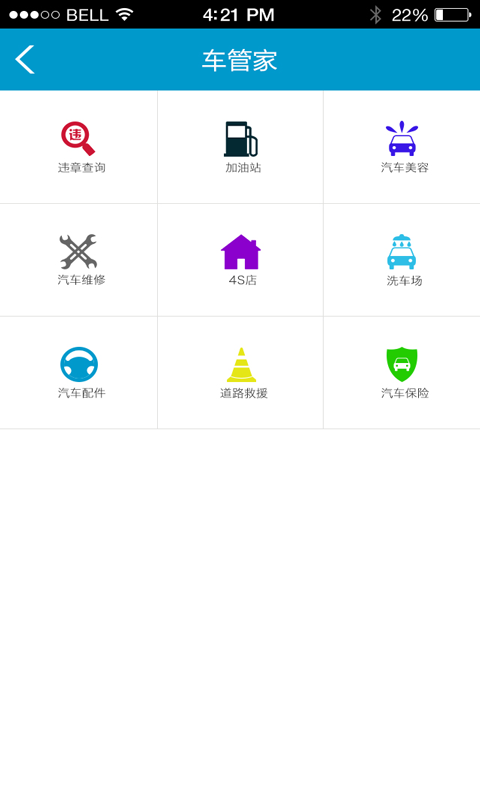Open 违章查询 violation lookup
Screen dimensions: 480x800
79,147
